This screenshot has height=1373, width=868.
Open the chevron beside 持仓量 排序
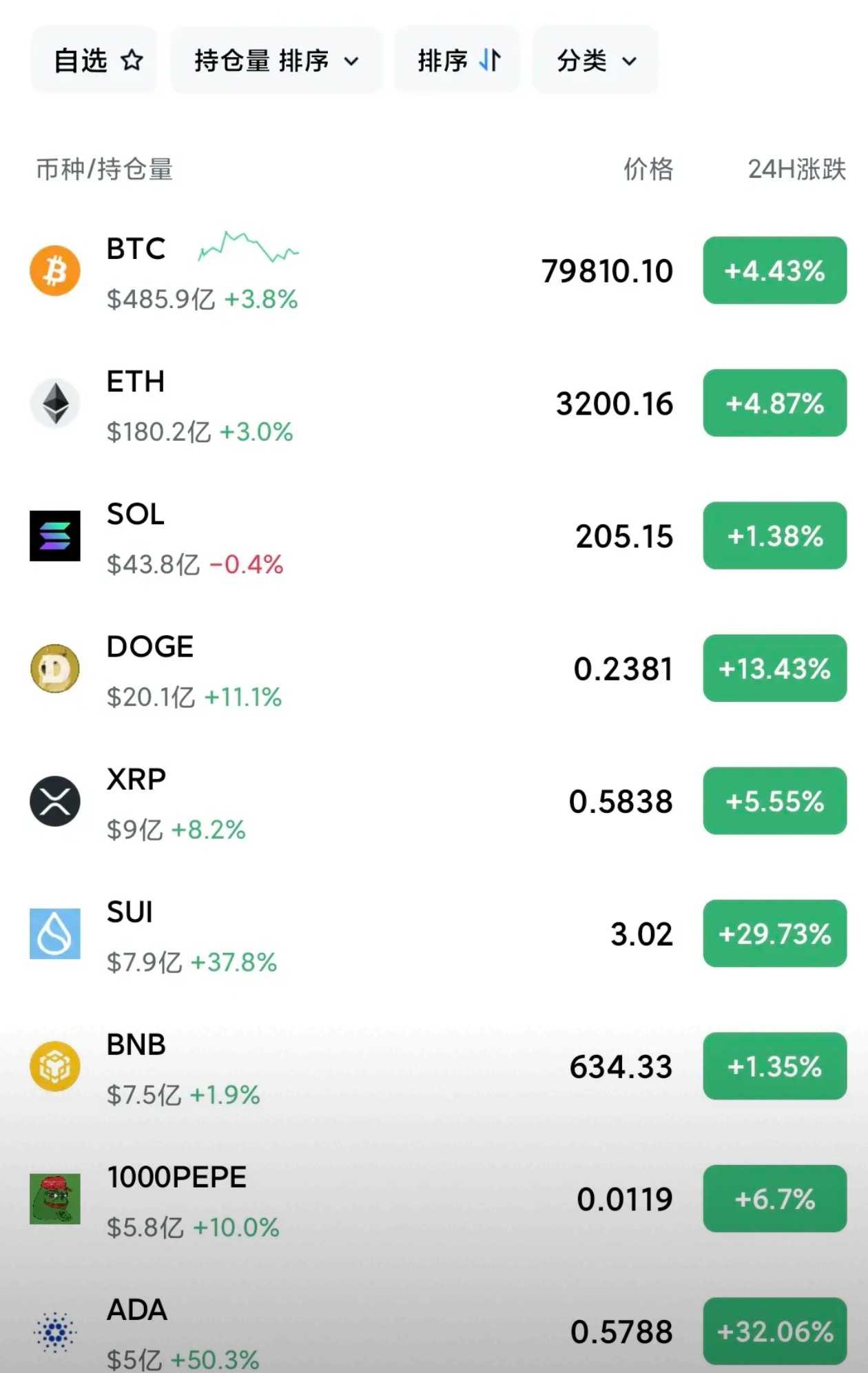point(352,61)
